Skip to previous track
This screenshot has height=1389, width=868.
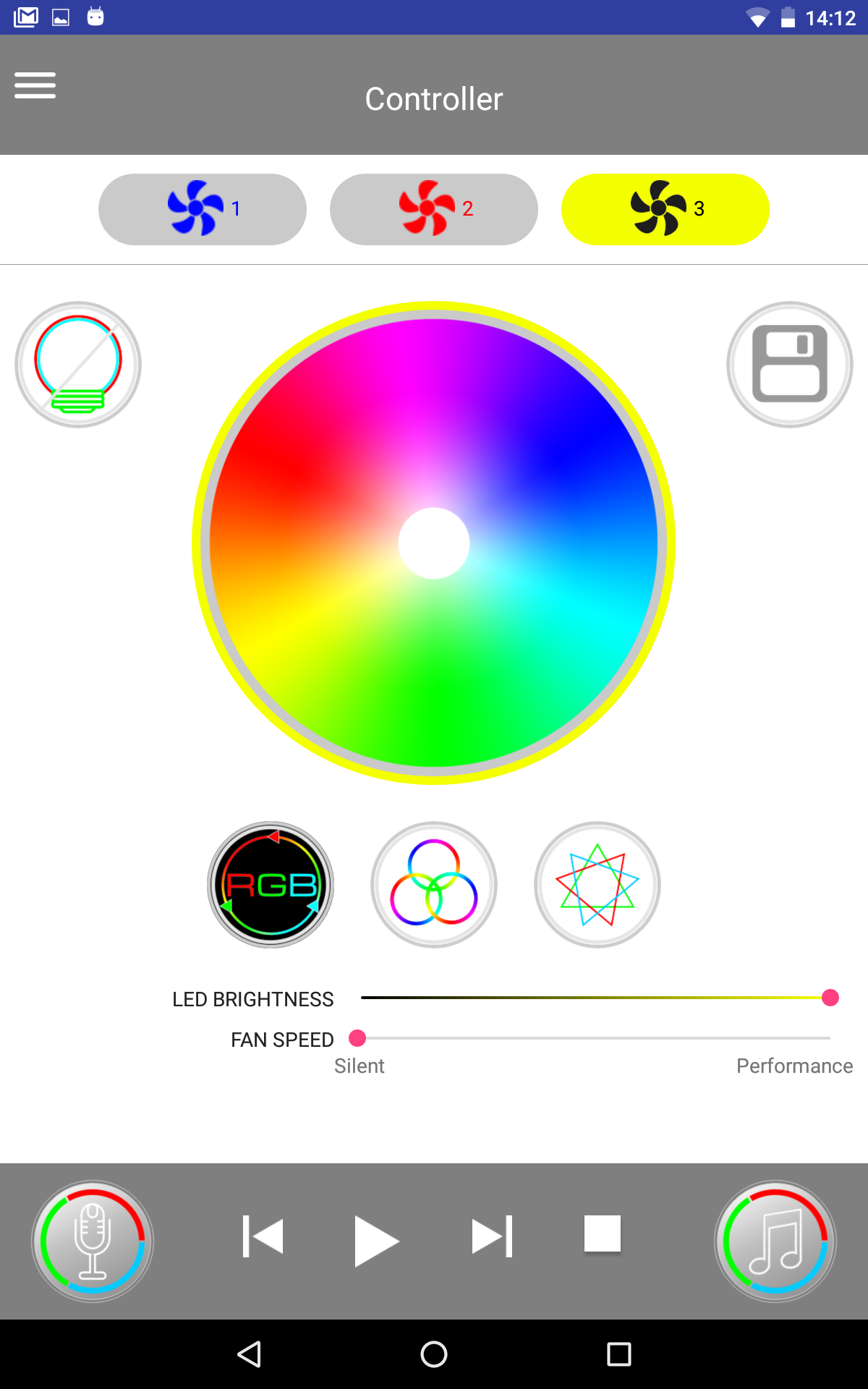pyautogui.click(x=263, y=1236)
